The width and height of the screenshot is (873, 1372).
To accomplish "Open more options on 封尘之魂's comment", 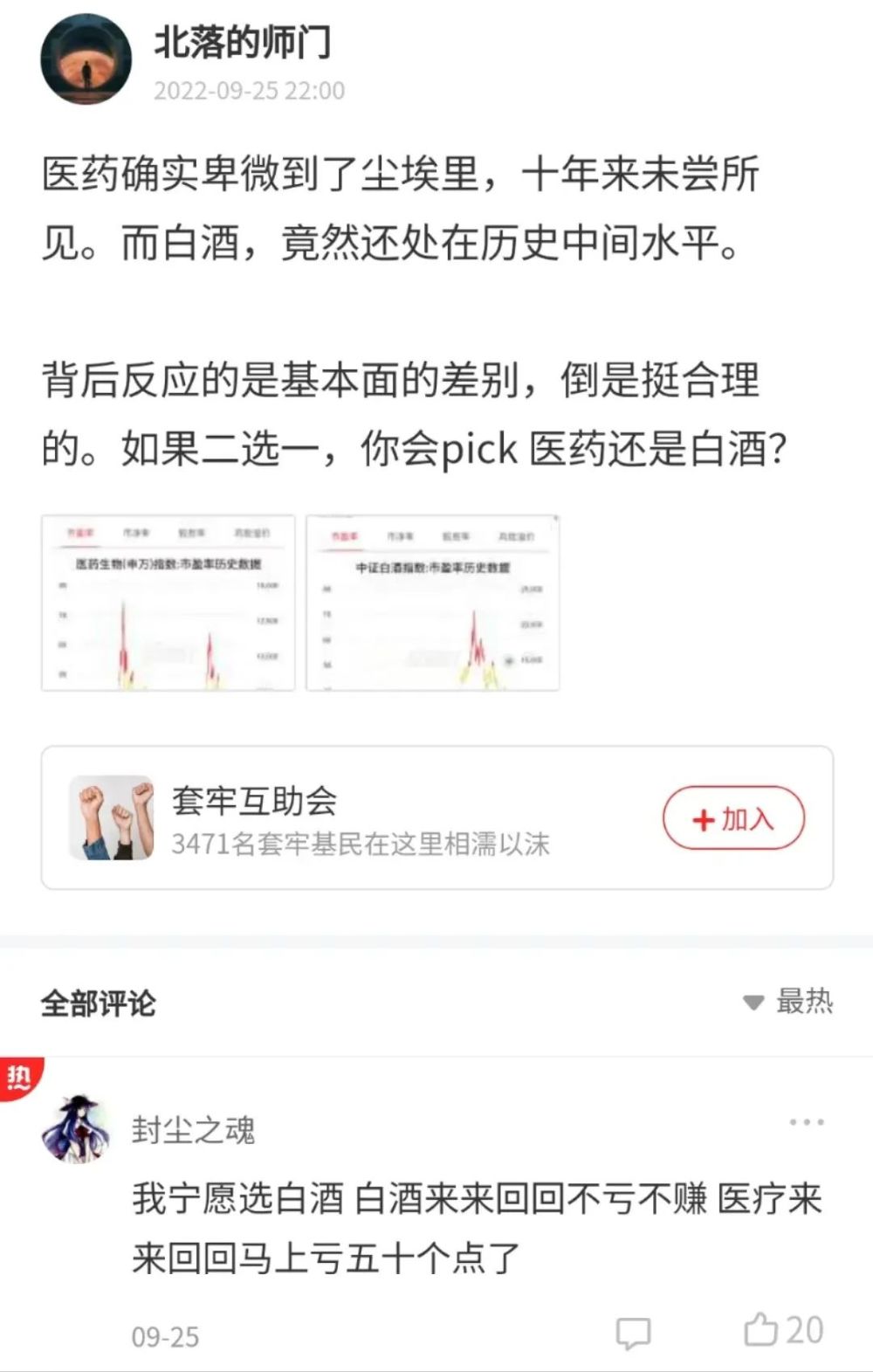I will (806, 1122).
